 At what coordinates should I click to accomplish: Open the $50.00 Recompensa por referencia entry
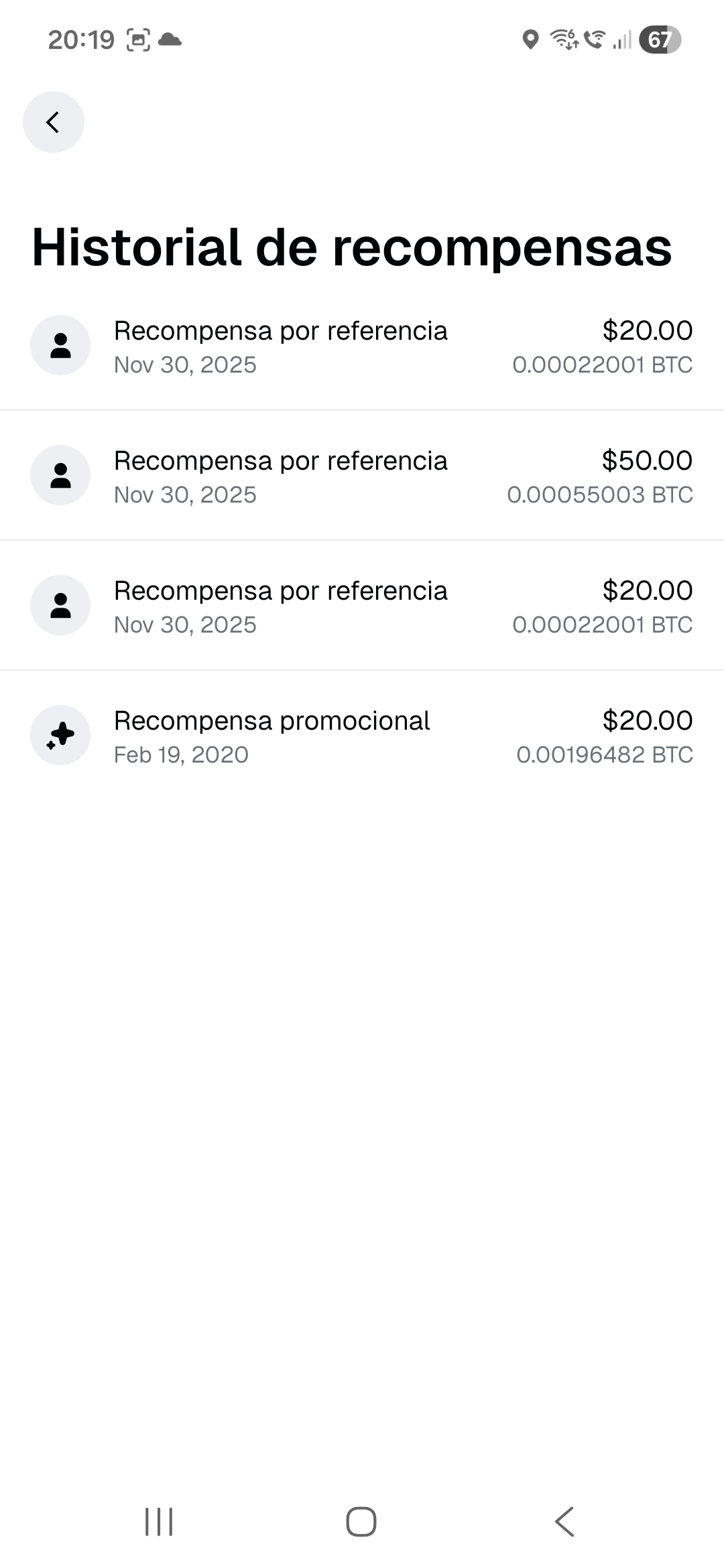pyautogui.click(x=362, y=476)
